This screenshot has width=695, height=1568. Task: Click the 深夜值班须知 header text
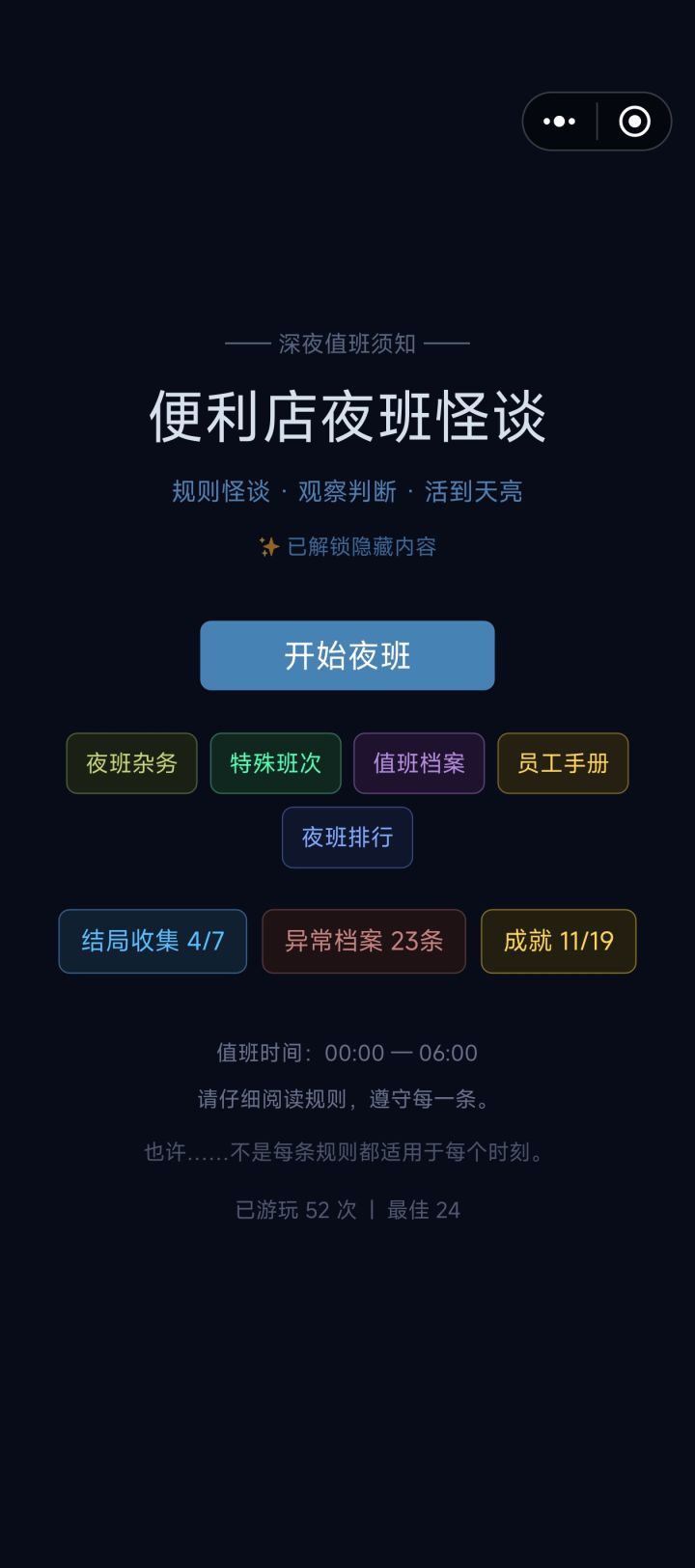pos(347,343)
